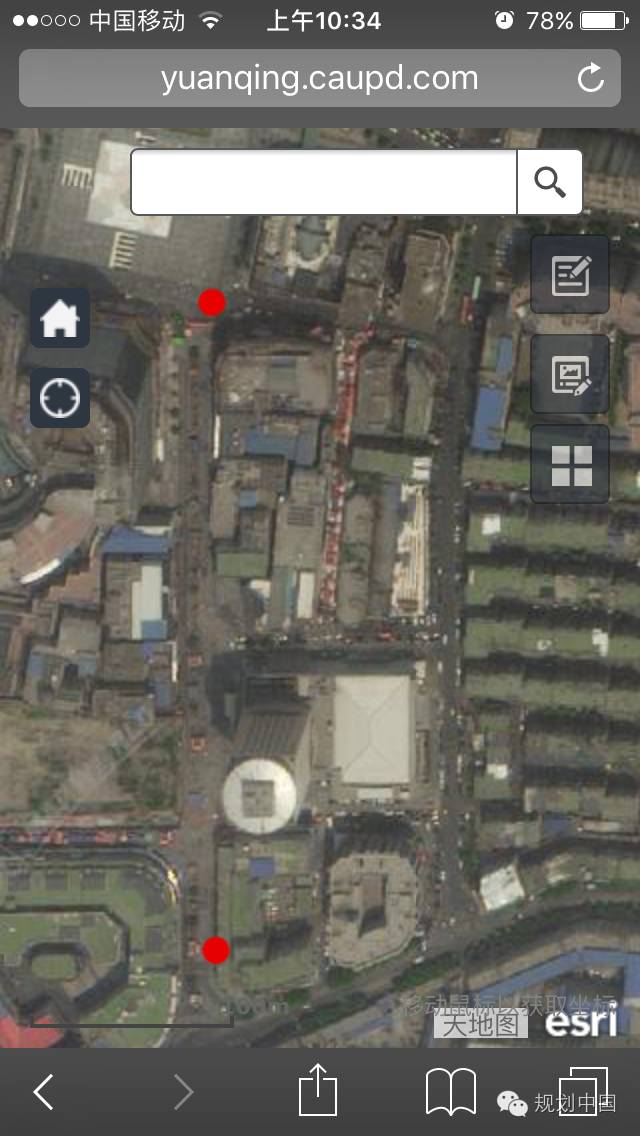Screen dimensions: 640x1136
Task: Tap the yuanqing.caupd.com address bar
Action: click(x=320, y=78)
